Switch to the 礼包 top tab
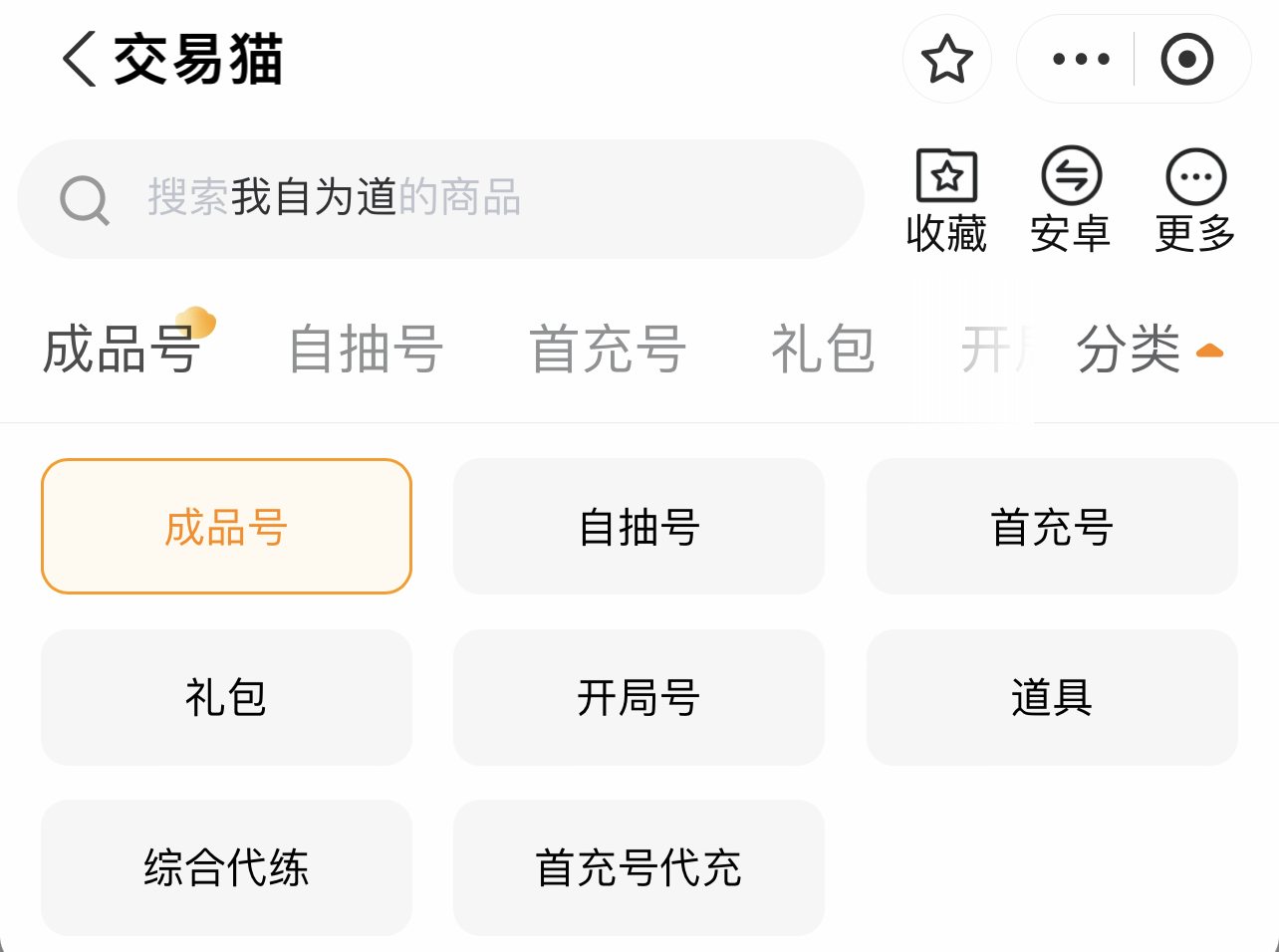Viewport: 1279px width, 952px height. (x=823, y=350)
